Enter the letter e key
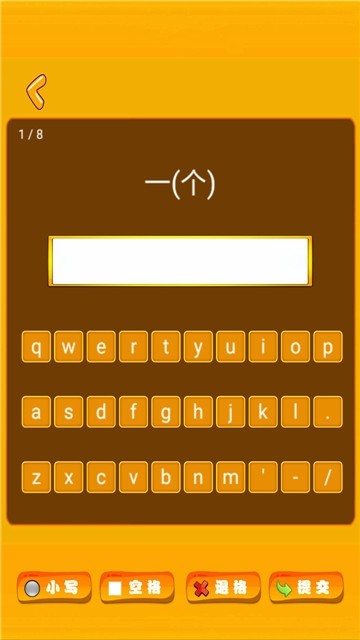Screen dimensions: 360x640 pyautogui.click(x=101, y=347)
